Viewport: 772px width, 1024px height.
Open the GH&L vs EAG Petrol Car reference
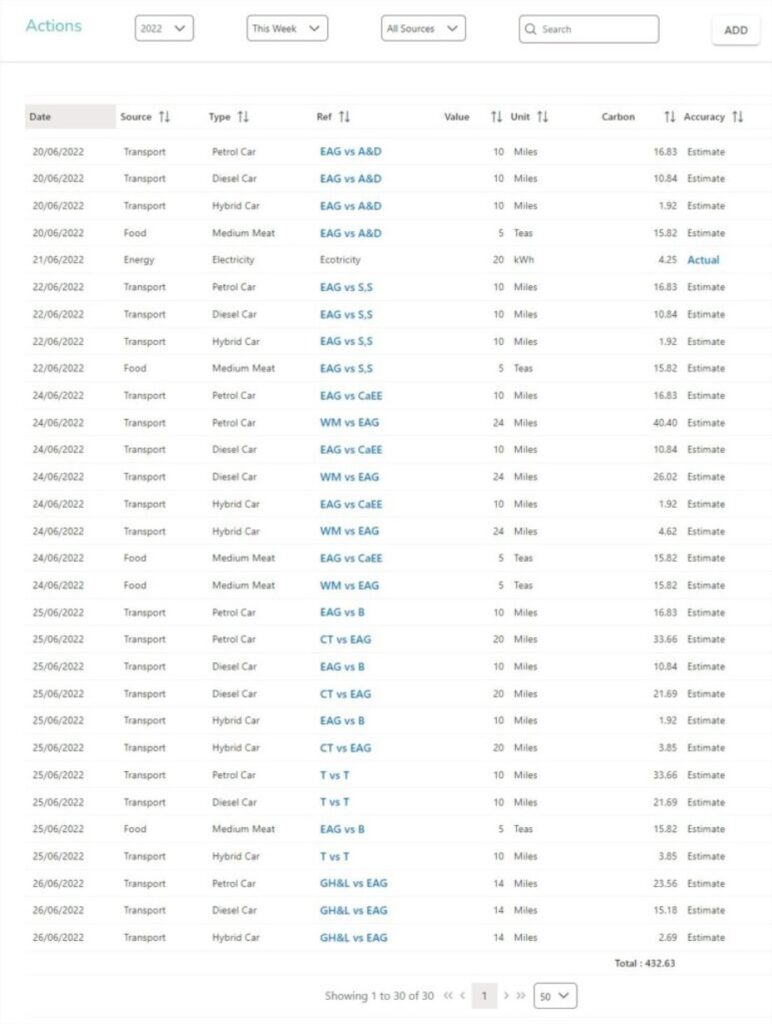(x=353, y=883)
